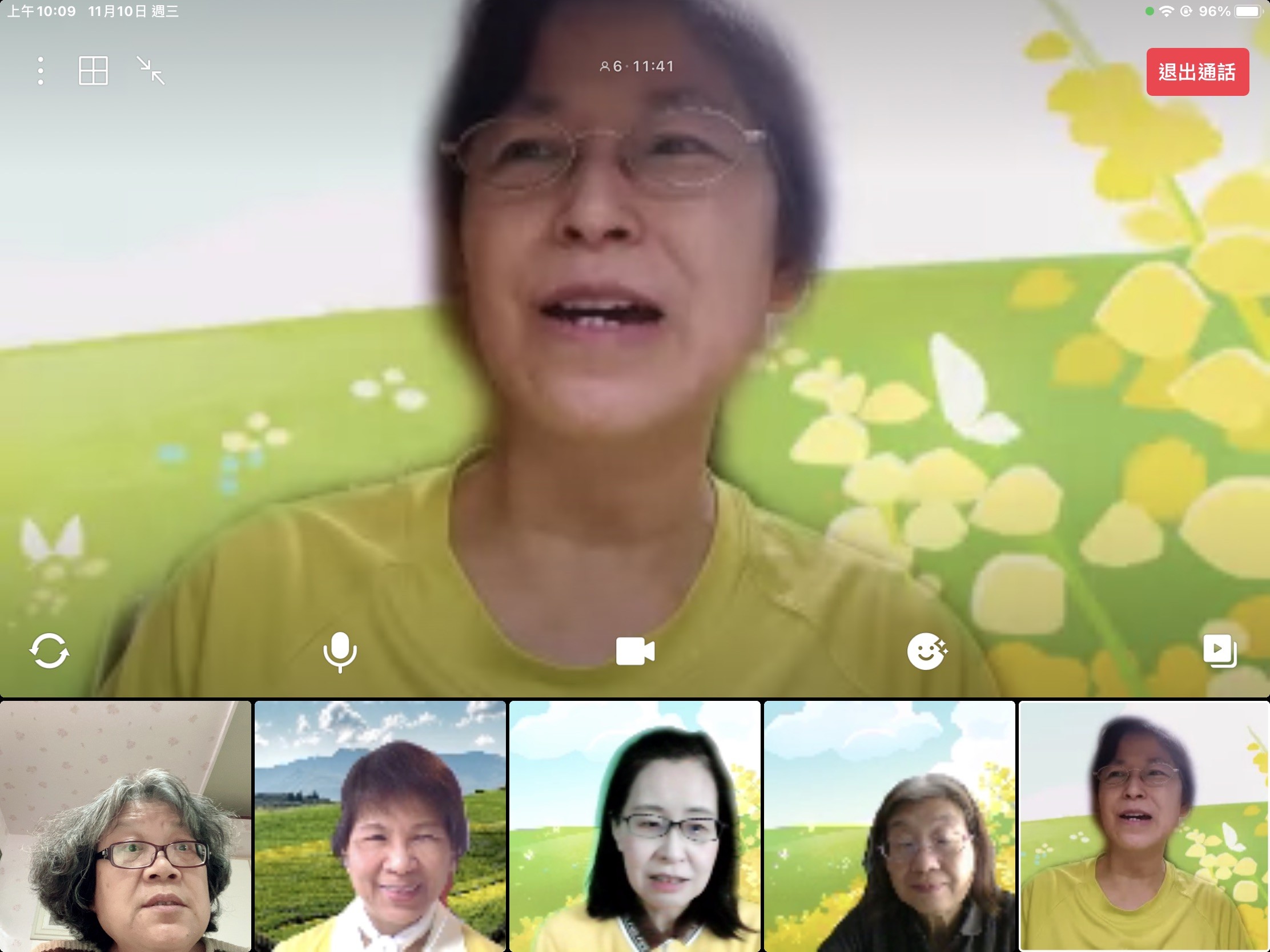Open the screen share / watch together icon

[x=1220, y=651]
